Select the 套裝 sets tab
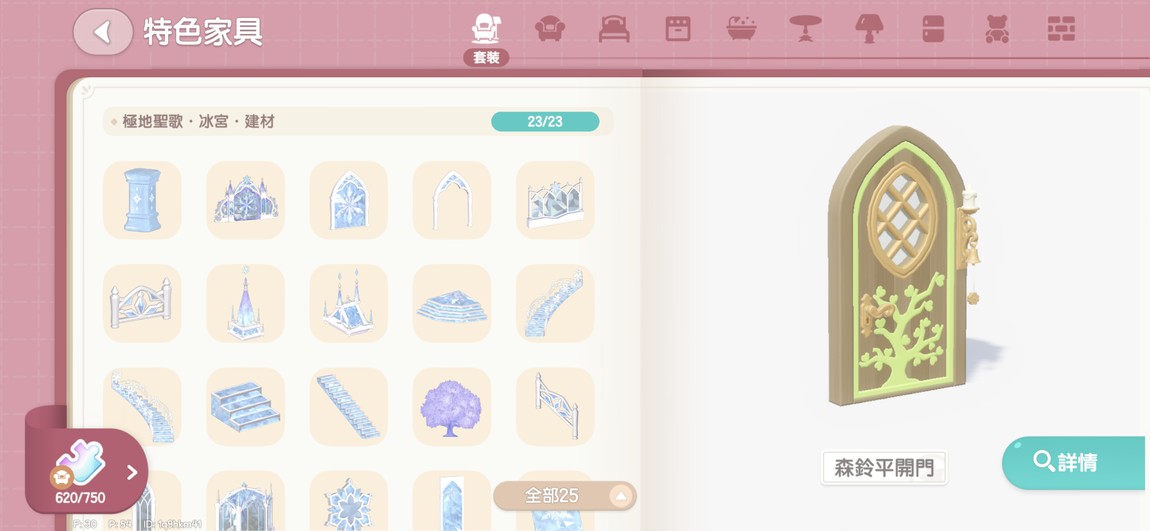This screenshot has width=1150, height=531. 486,36
